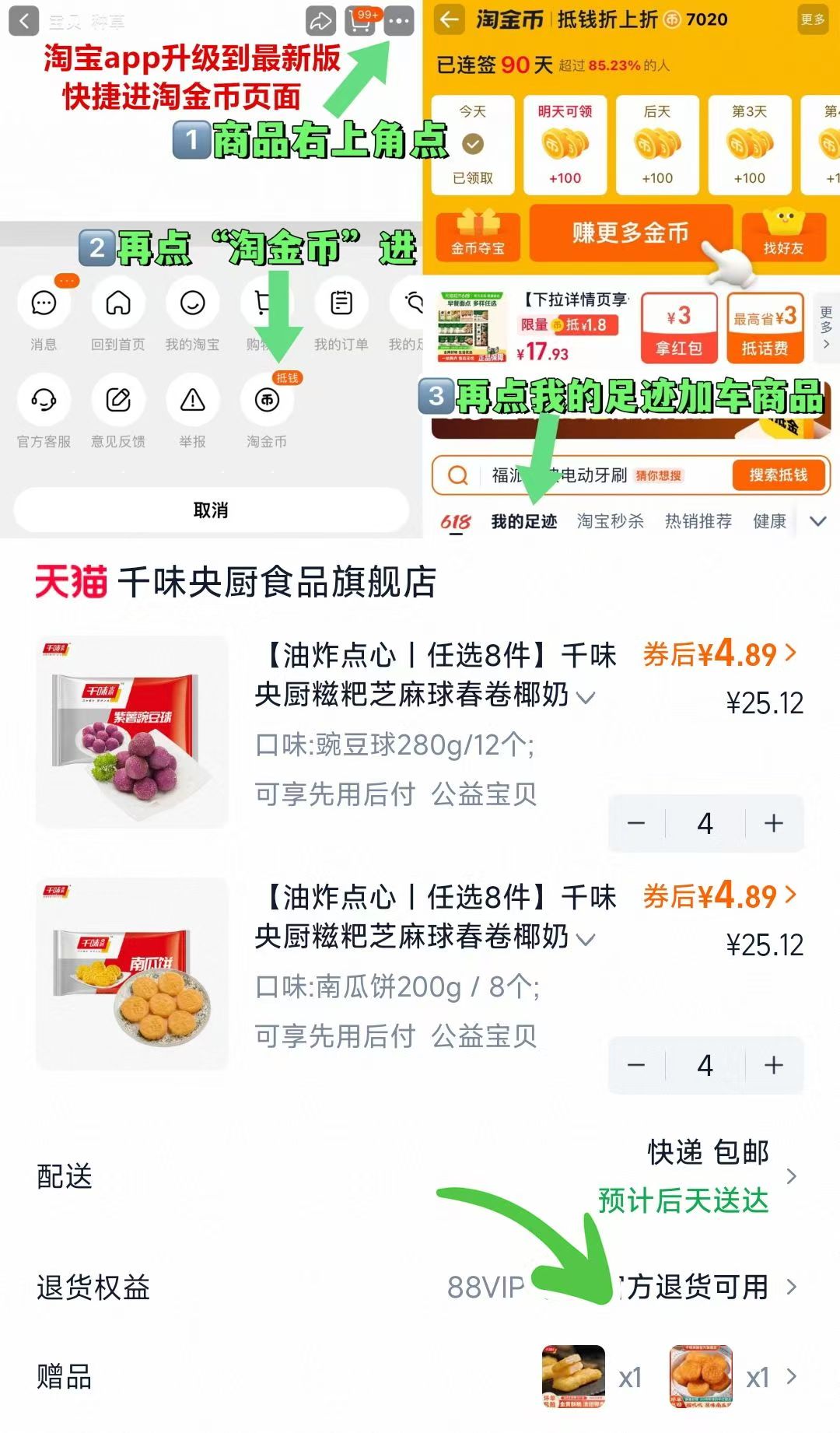Click the 赚更多金币 button

[632, 235]
